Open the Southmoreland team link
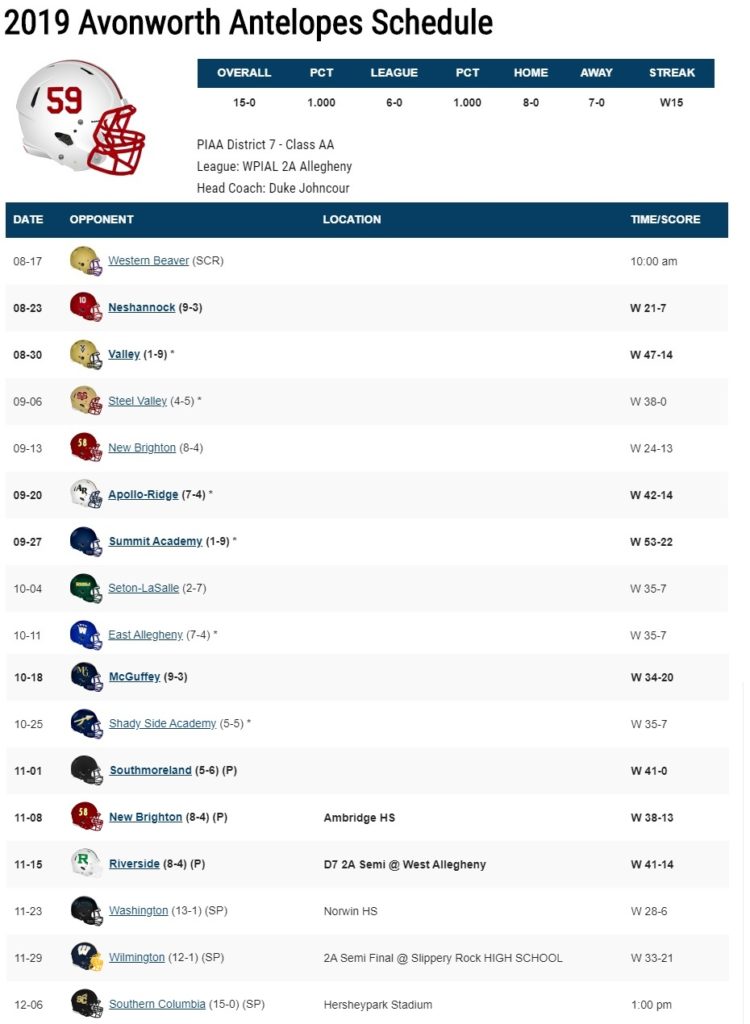The image size is (750, 1024). [x=150, y=770]
